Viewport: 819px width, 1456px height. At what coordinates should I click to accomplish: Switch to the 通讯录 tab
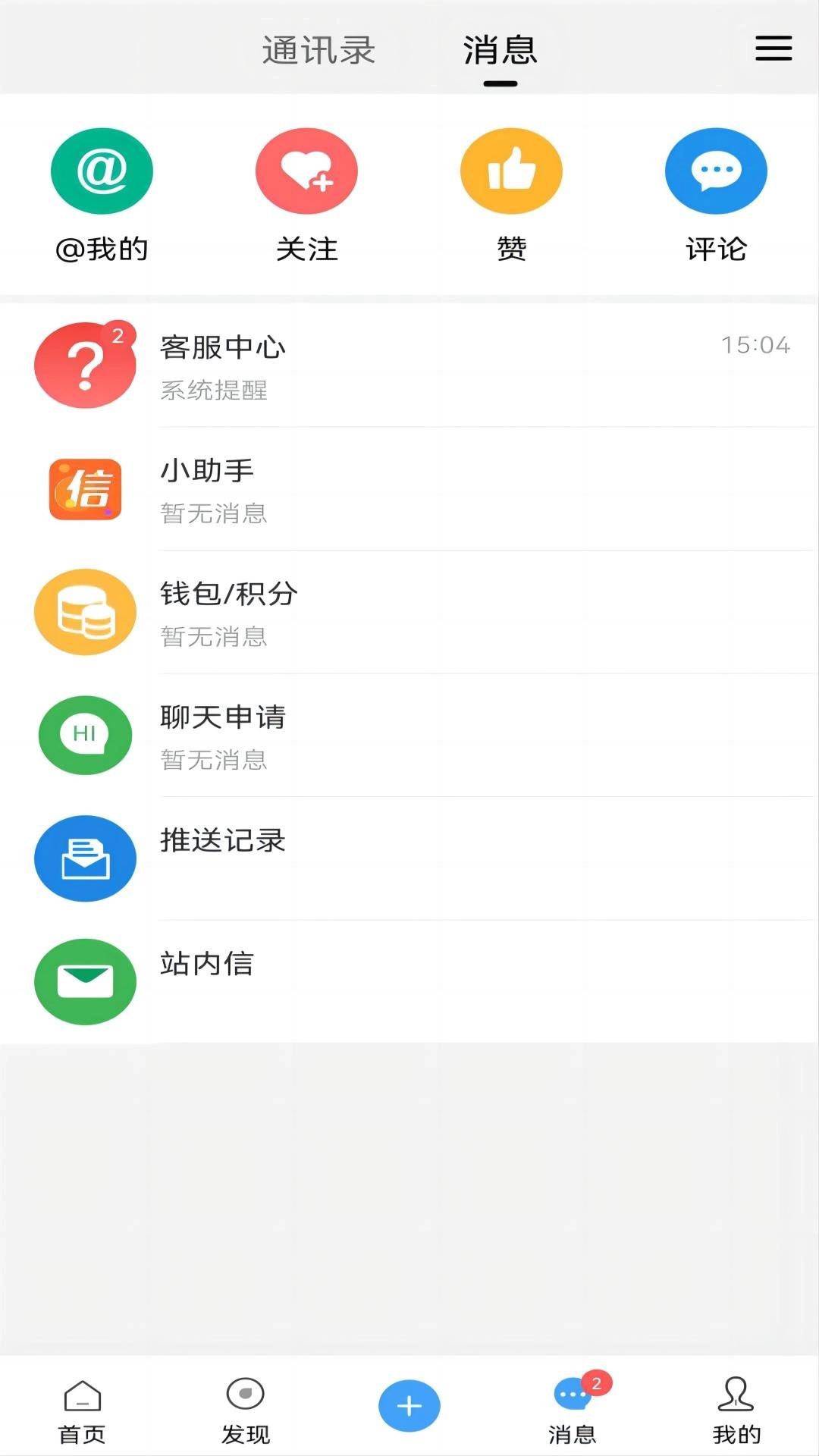click(319, 51)
